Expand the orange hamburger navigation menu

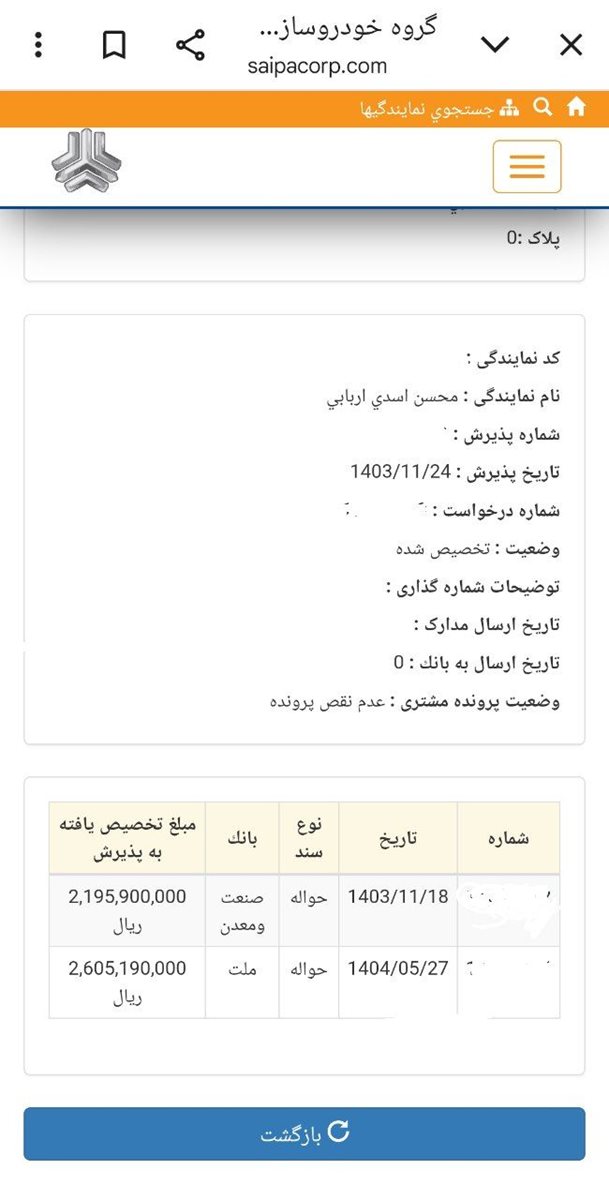pyautogui.click(x=526, y=166)
